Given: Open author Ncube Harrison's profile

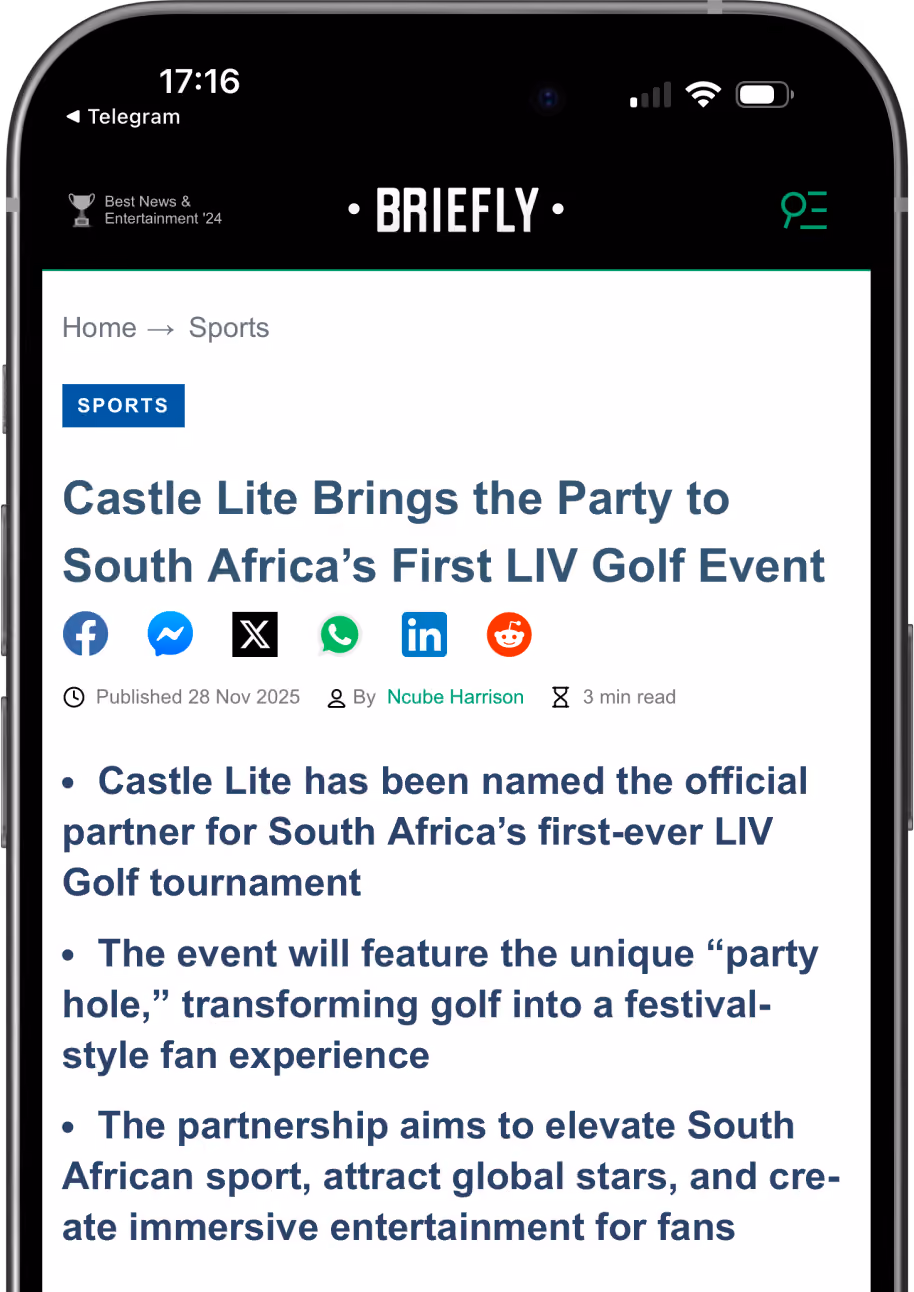Looking at the screenshot, I should tap(455, 697).
